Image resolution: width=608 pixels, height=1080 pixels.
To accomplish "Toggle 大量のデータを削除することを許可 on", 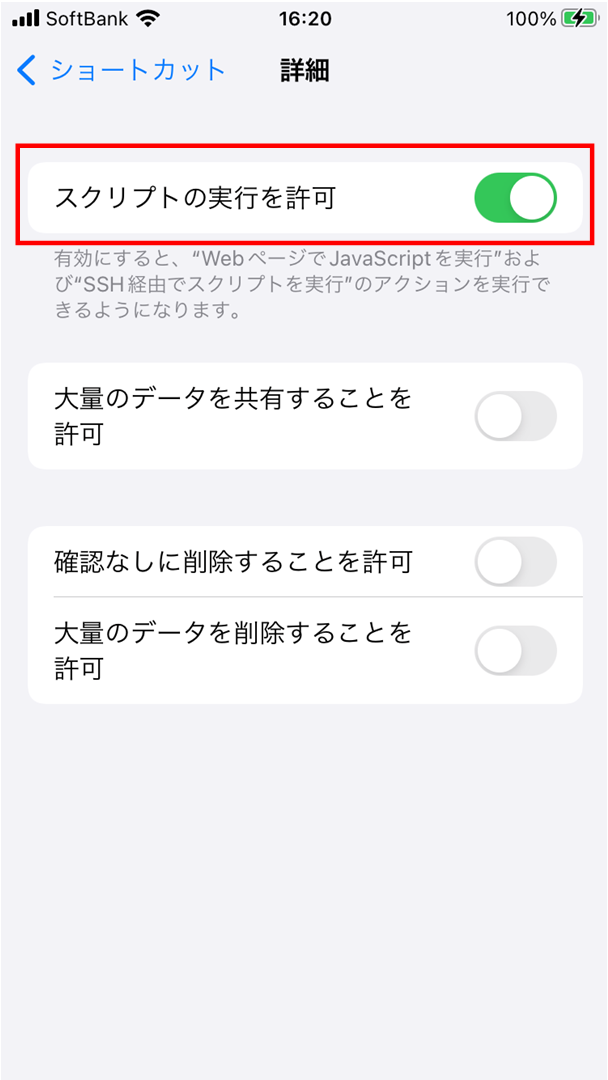I will pos(515,651).
